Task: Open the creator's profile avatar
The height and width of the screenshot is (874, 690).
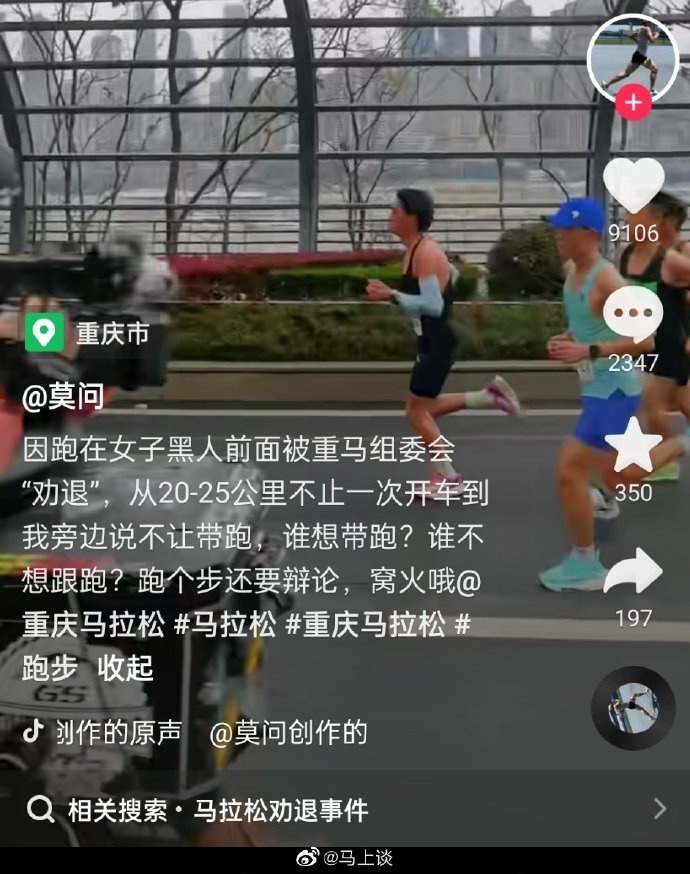Action: point(631,58)
